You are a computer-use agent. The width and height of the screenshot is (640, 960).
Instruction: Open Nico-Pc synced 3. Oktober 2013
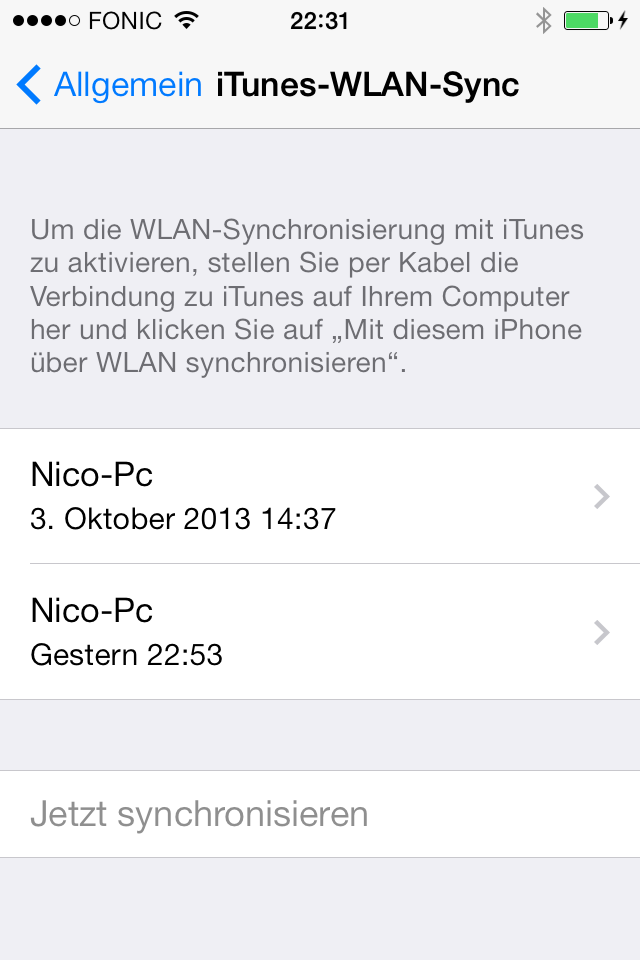[x=320, y=496]
